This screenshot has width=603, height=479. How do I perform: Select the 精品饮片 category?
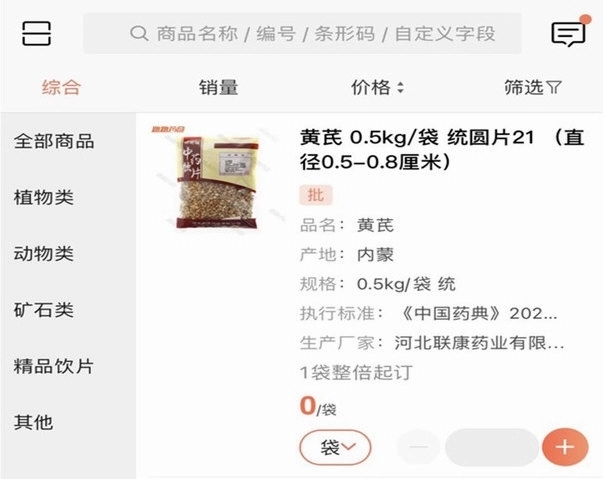(54, 366)
